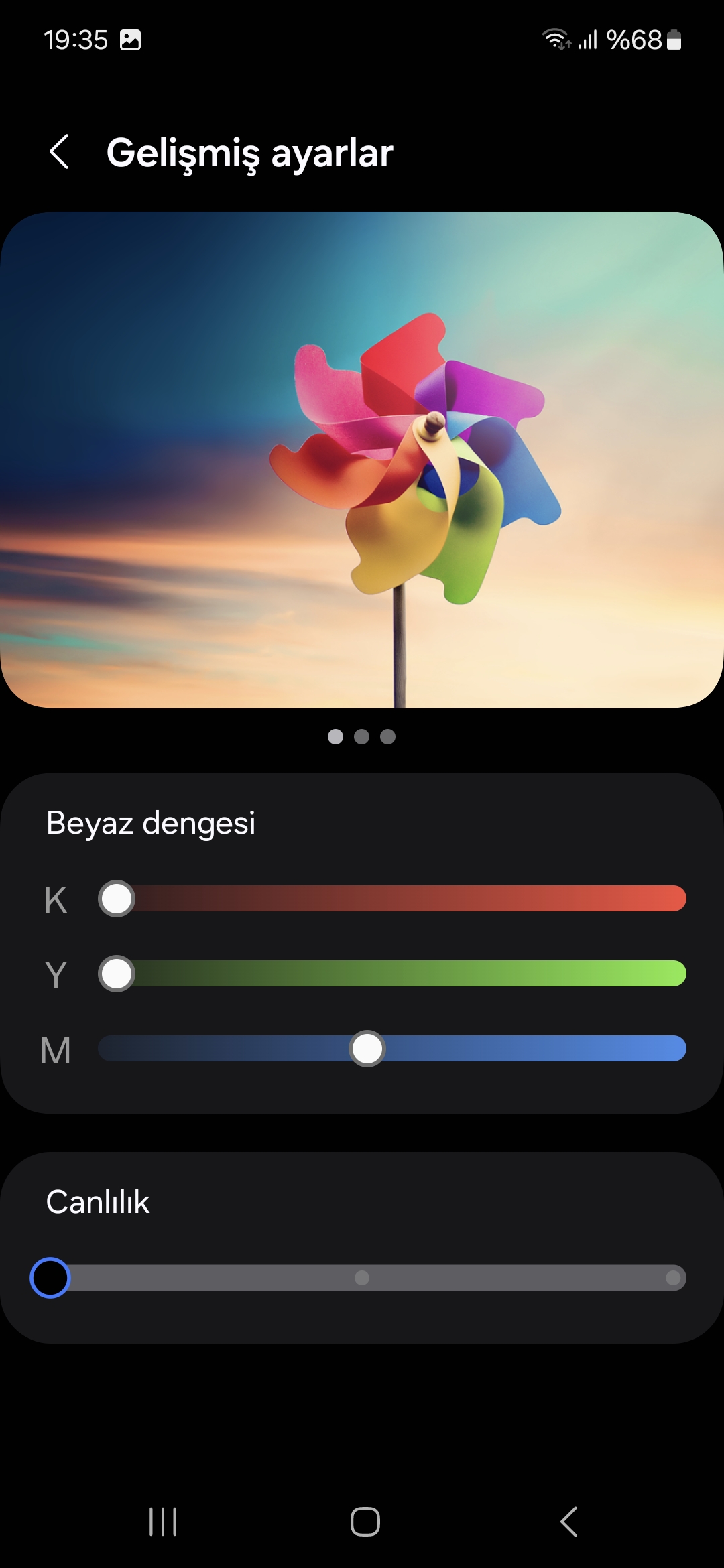Screen dimensions: 724x1568
Task: Tap the green Y white balance slider
Action: (x=392, y=974)
